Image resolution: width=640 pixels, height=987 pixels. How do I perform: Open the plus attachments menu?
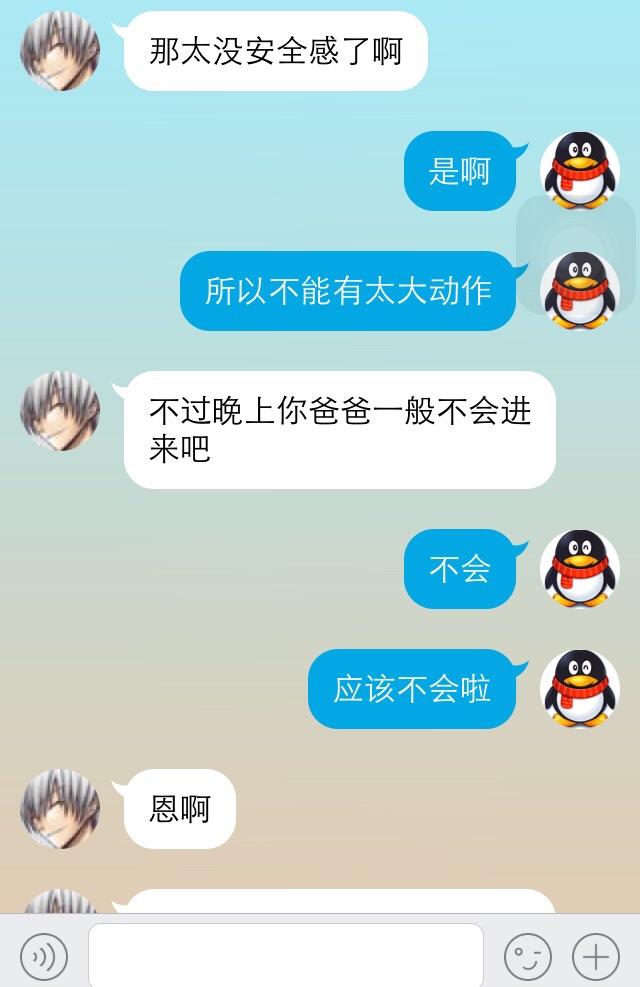596,957
